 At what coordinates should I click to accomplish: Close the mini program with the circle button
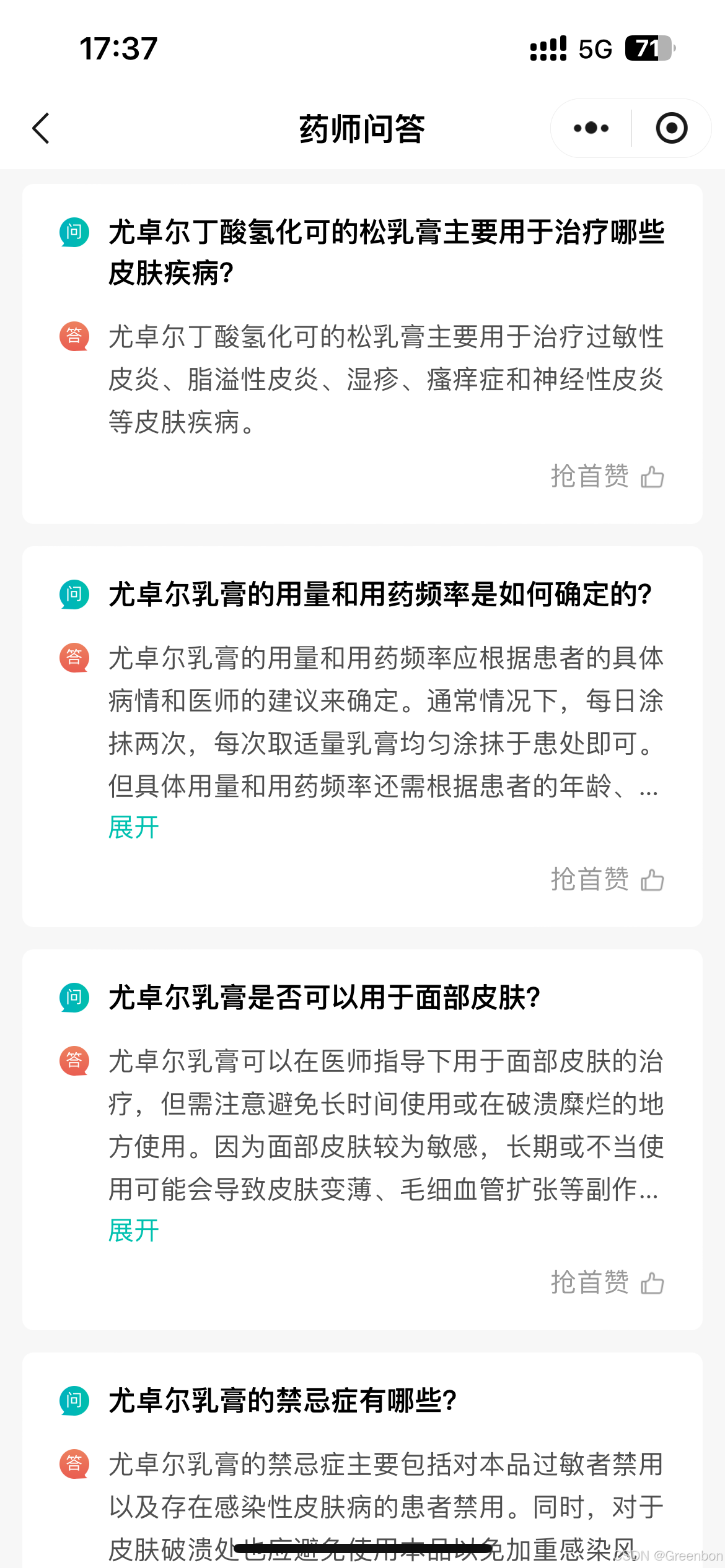(x=672, y=128)
